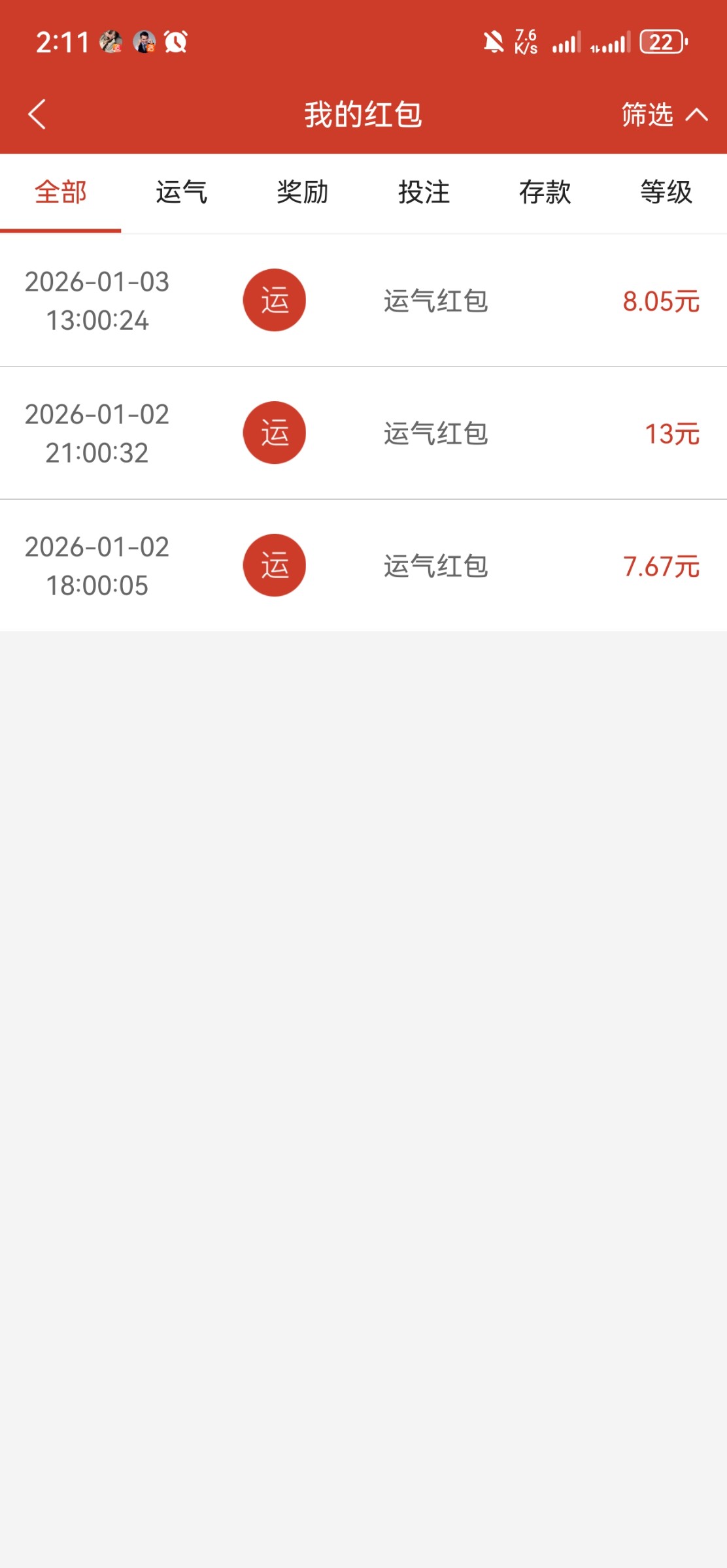Select the 奖励 tab
The image size is (727, 1568).
[303, 193]
